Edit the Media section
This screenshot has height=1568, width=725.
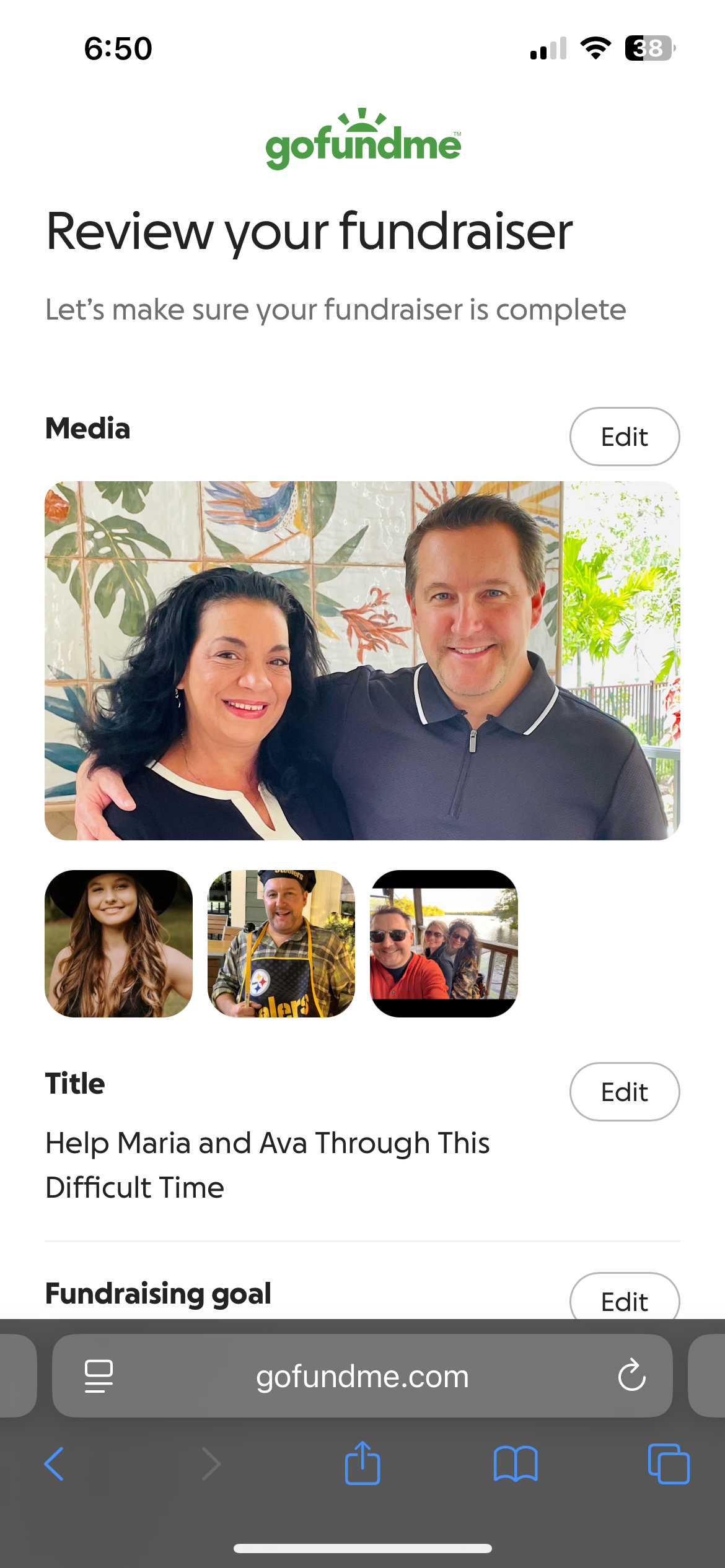(624, 437)
